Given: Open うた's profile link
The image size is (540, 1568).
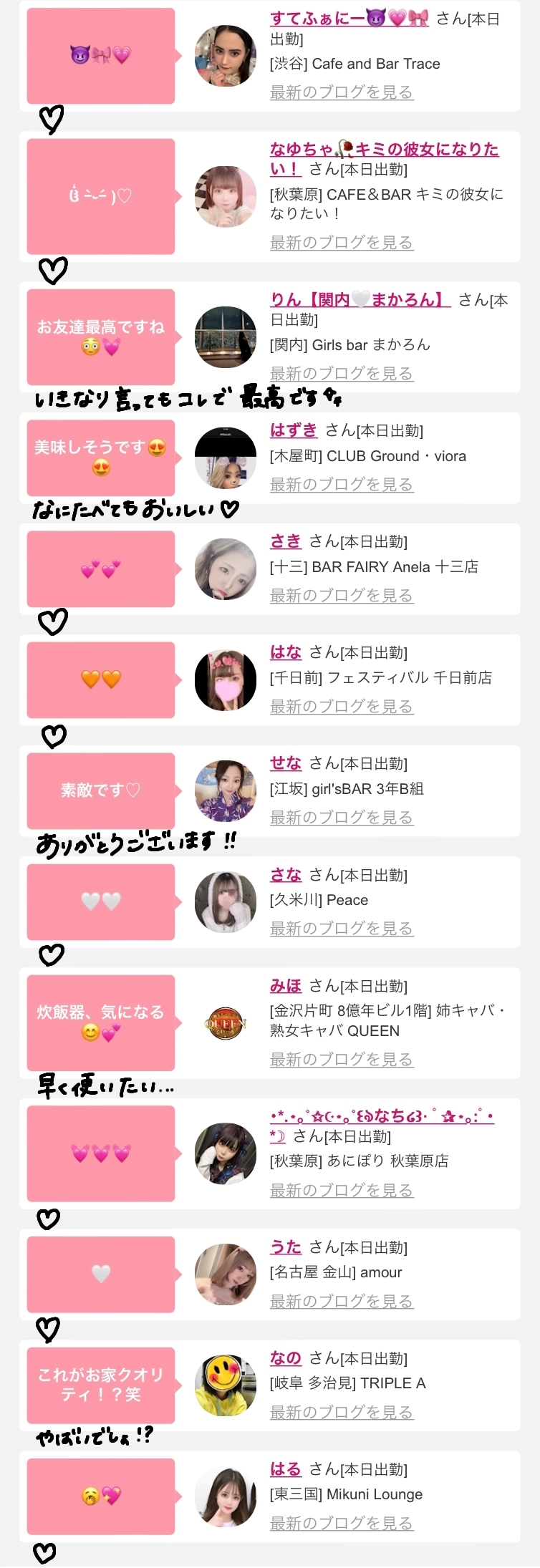Looking at the screenshot, I should click(286, 1247).
